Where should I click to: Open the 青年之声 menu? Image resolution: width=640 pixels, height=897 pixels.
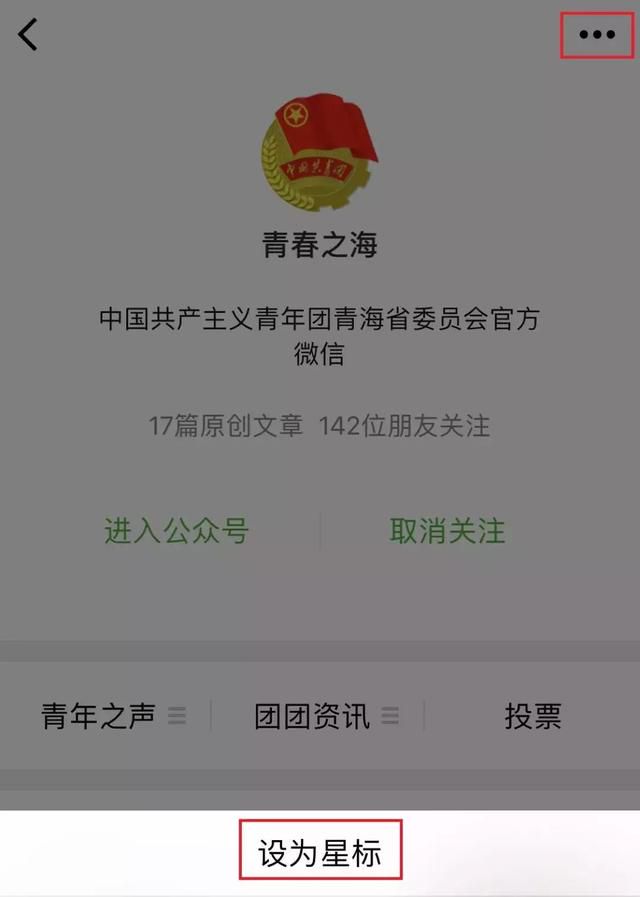pyautogui.click(x=112, y=716)
